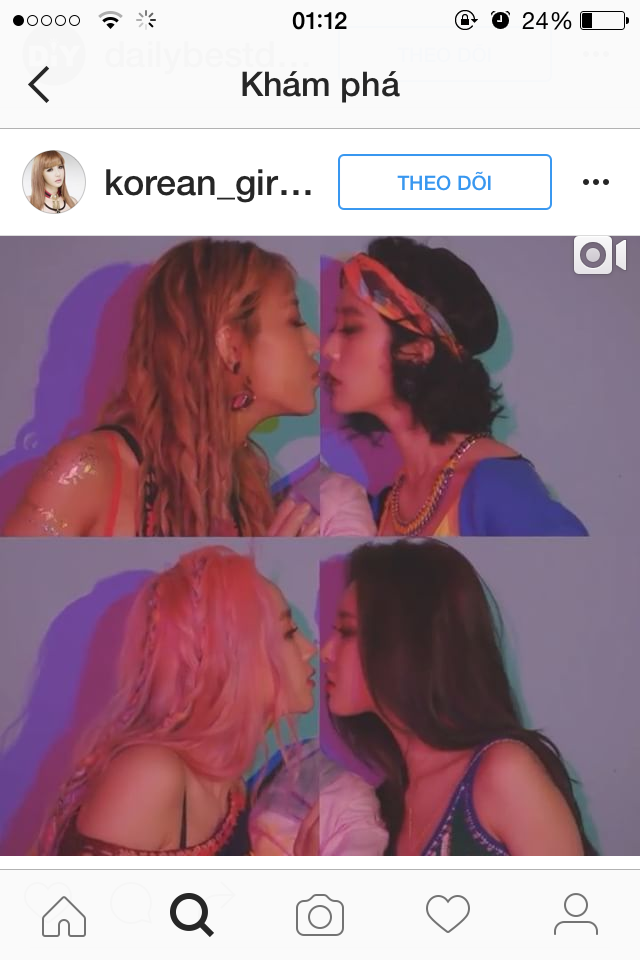
Task: Open korean_gir… profile avatar
Action: click(x=52, y=182)
